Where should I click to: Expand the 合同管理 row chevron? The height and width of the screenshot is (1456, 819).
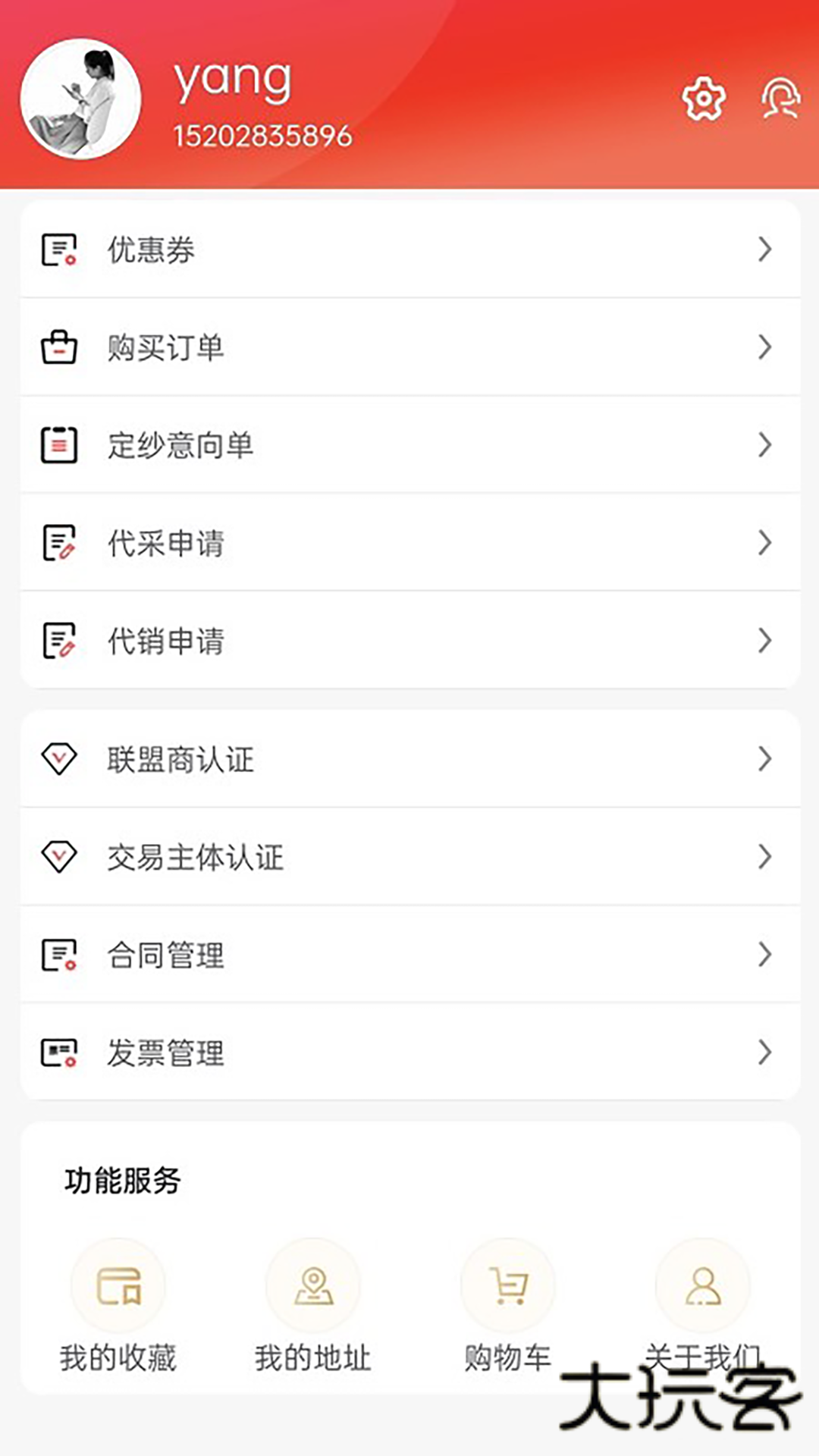pyautogui.click(x=764, y=955)
